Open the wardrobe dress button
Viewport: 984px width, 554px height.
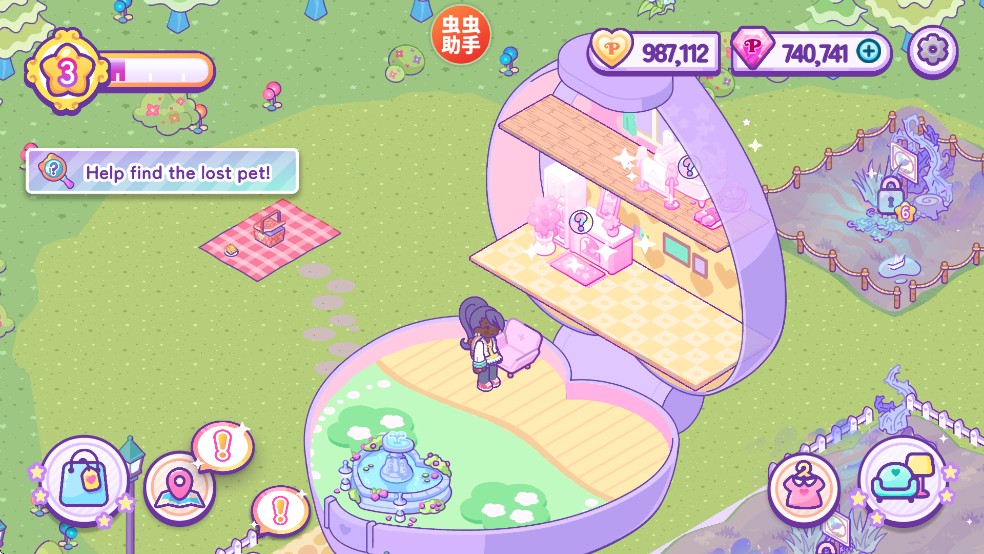click(x=802, y=485)
